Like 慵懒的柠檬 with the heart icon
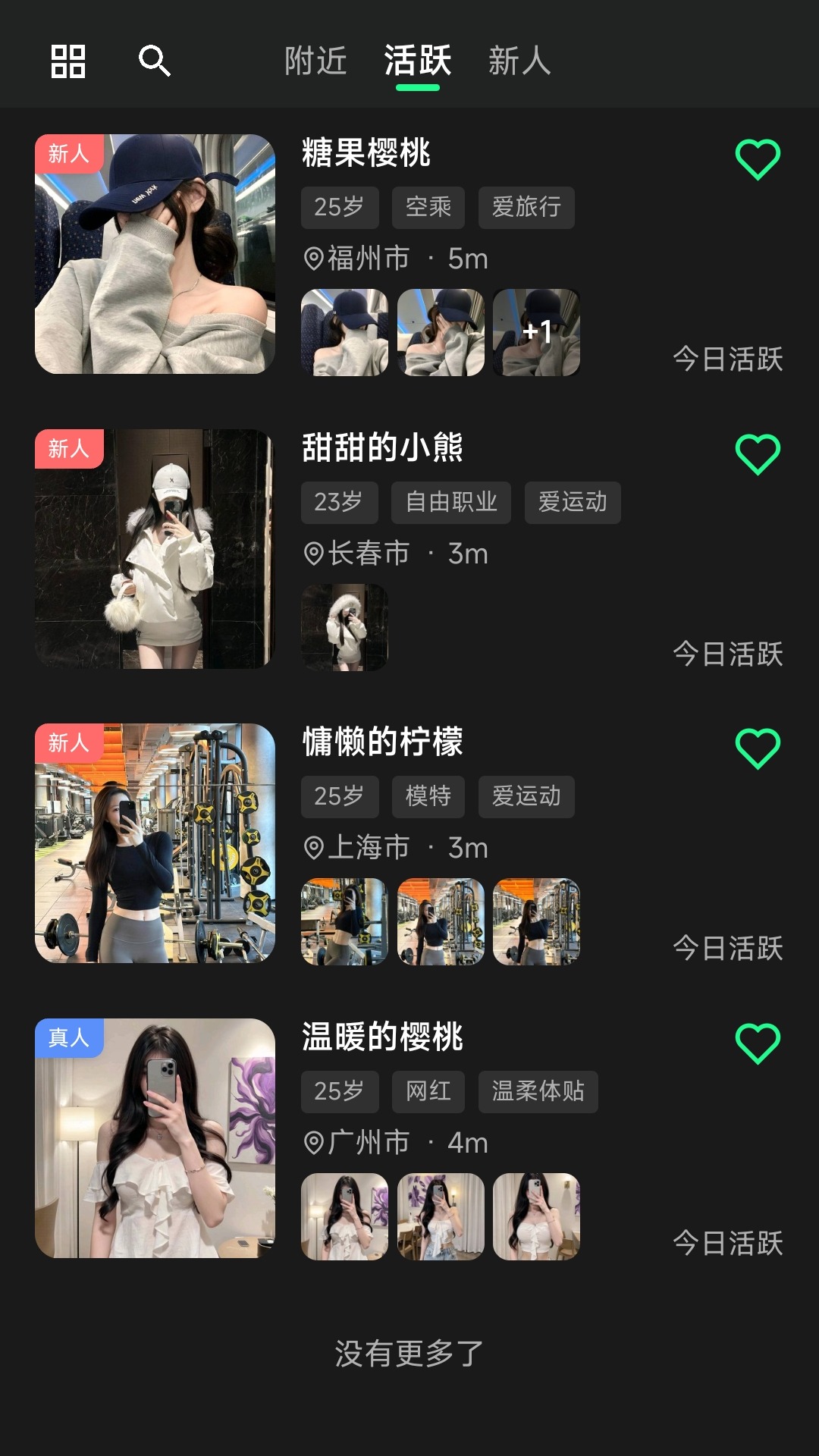819x1456 pixels. tap(758, 748)
